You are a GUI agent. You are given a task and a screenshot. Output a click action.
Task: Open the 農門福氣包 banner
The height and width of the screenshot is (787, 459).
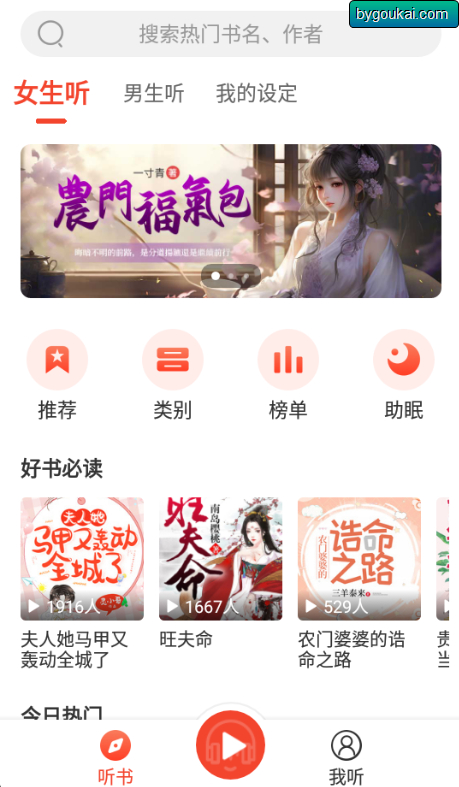pos(231,221)
